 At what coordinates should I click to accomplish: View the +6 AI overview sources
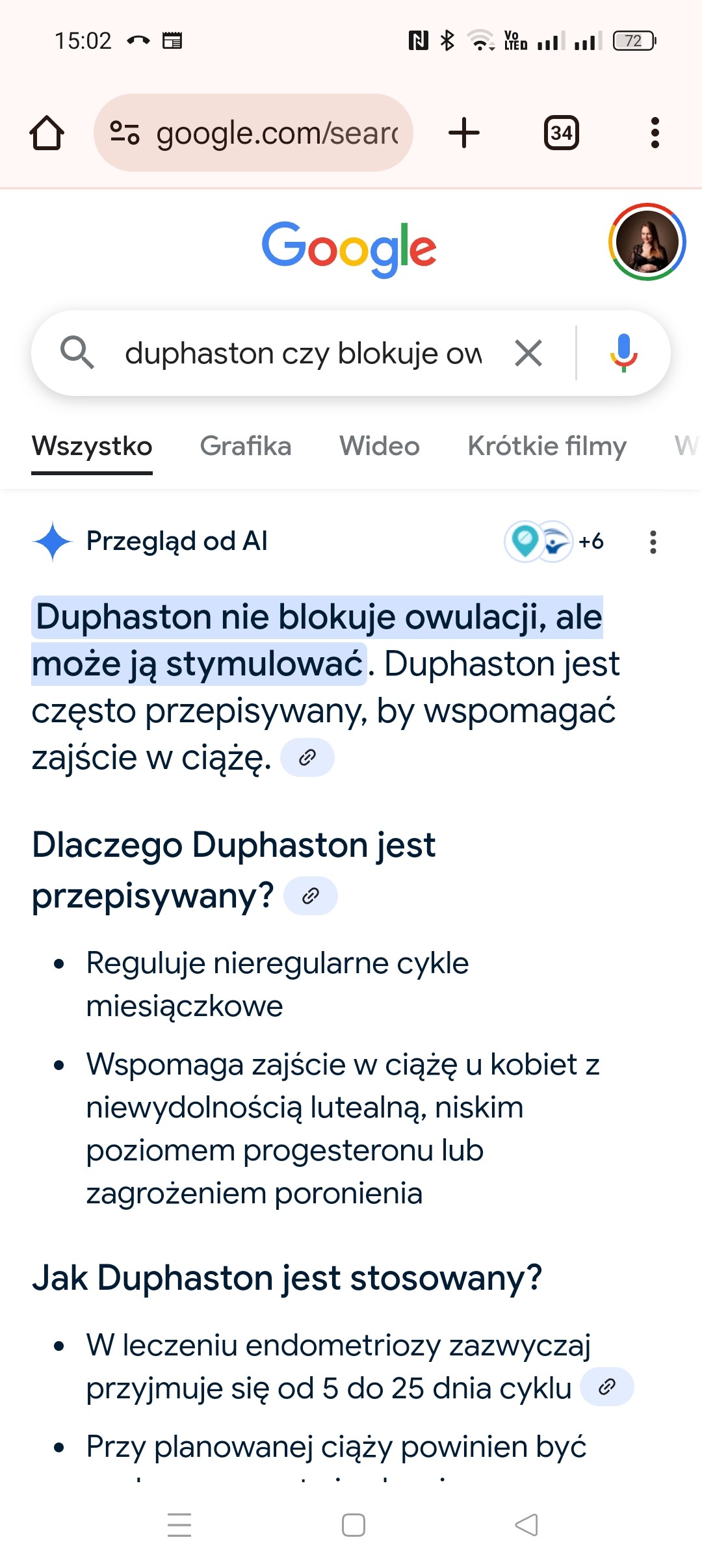[x=556, y=541]
